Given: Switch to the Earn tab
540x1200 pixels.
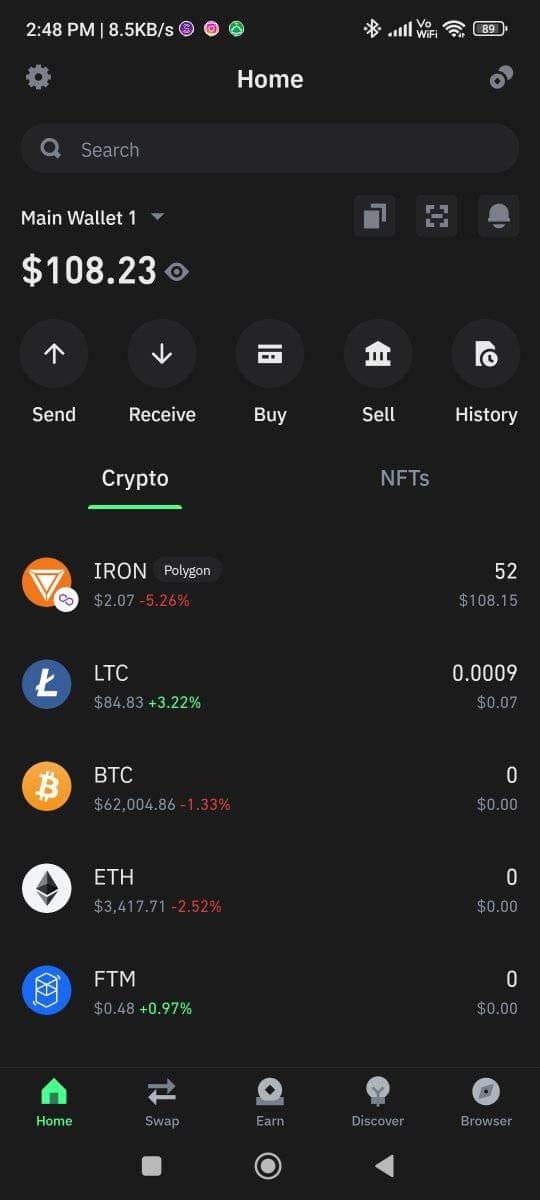Looking at the screenshot, I should point(270,1102).
